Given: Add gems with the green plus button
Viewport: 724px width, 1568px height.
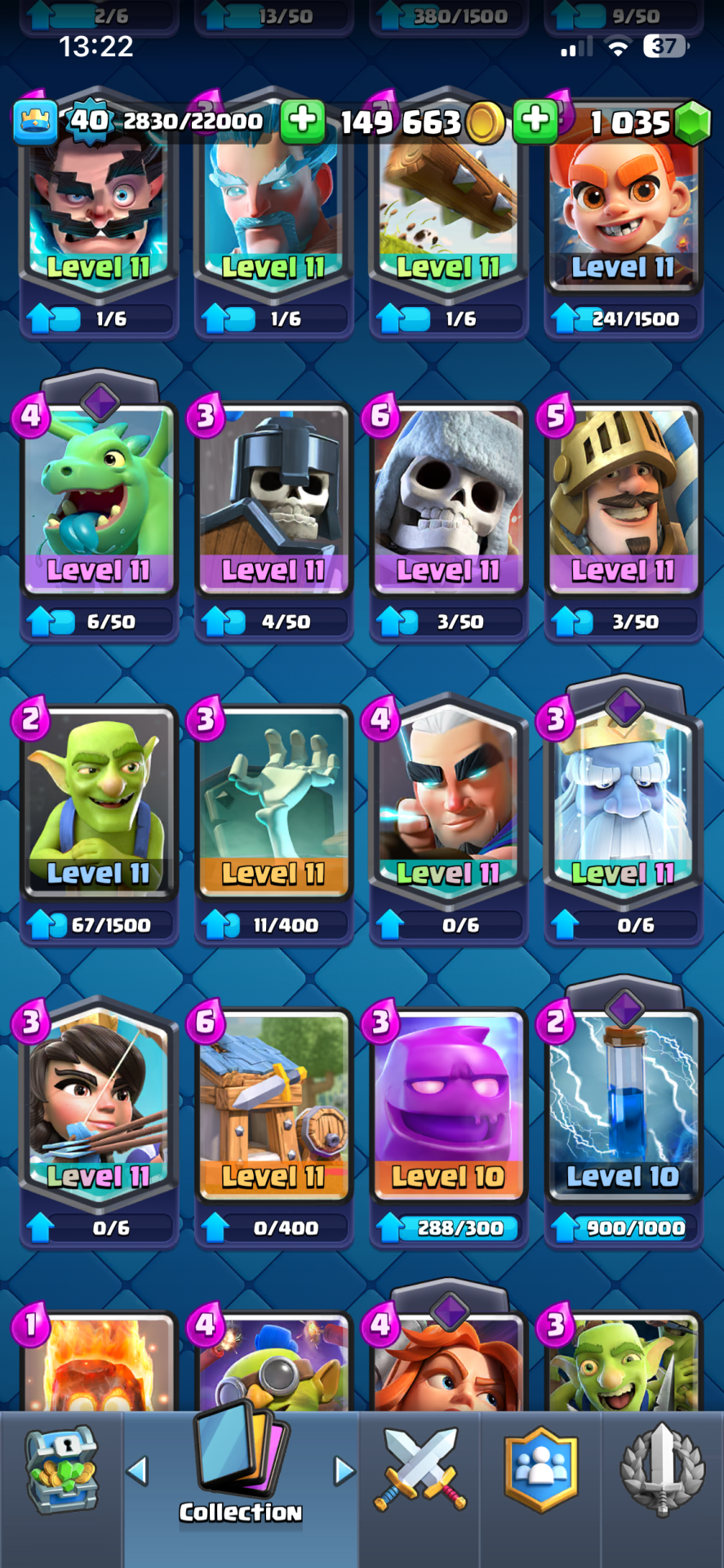Looking at the screenshot, I should coord(535,121).
